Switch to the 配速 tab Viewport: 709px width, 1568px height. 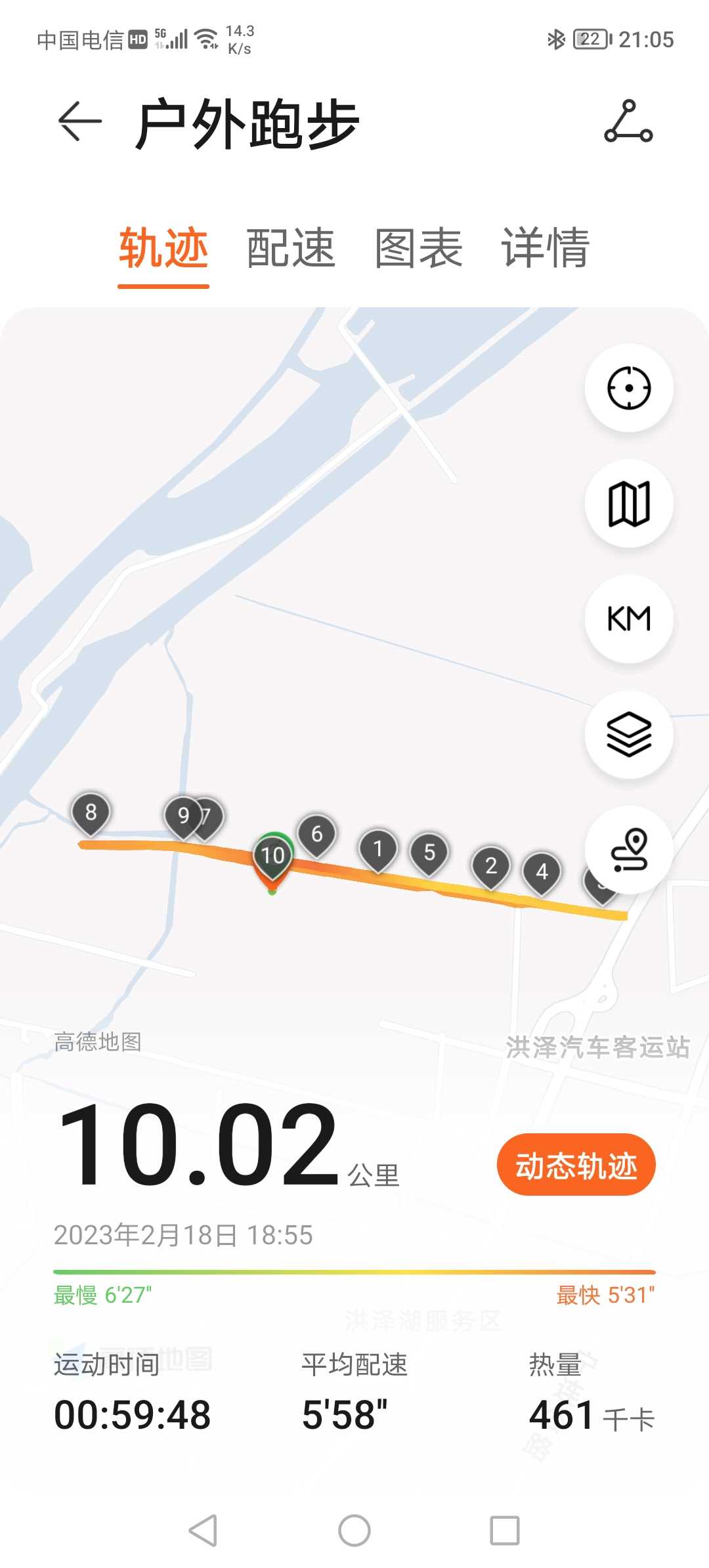point(291,248)
